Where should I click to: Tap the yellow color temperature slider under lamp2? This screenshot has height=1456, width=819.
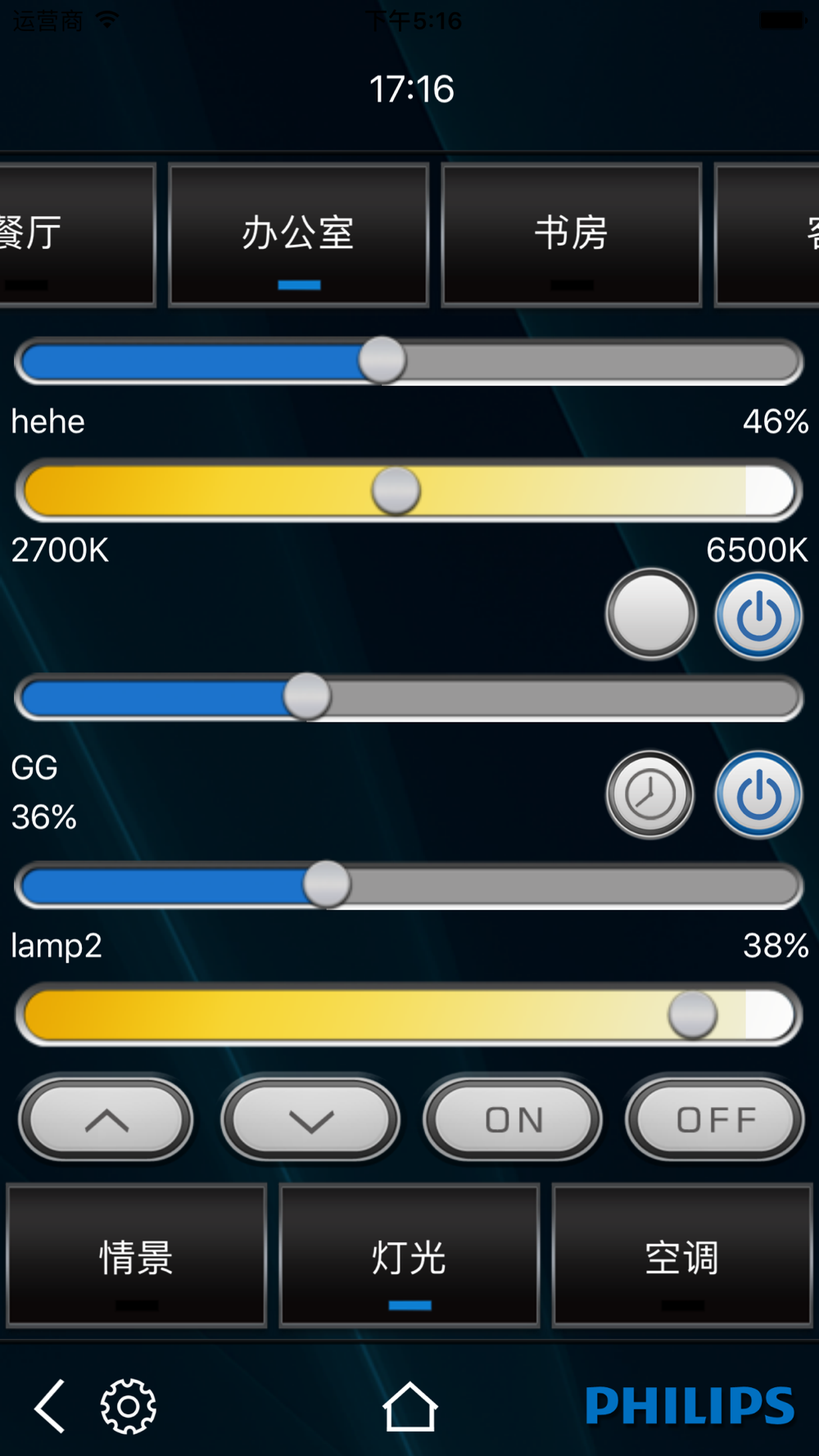[x=409, y=1015]
